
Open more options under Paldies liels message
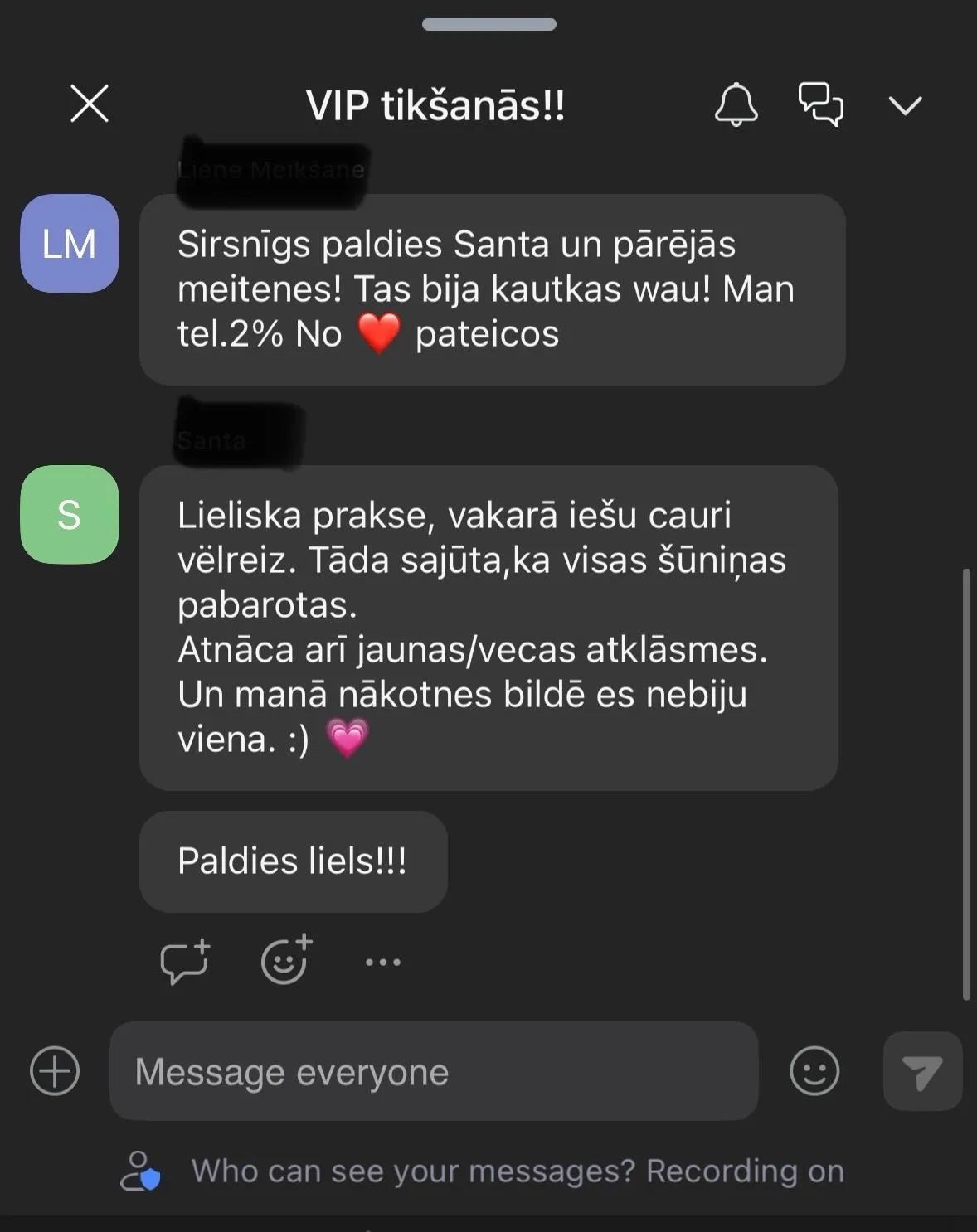point(383,962)
